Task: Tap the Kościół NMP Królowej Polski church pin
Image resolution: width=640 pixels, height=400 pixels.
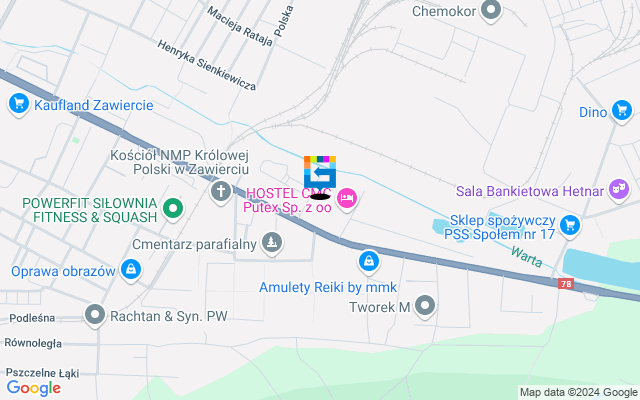Action: point(221,190)
